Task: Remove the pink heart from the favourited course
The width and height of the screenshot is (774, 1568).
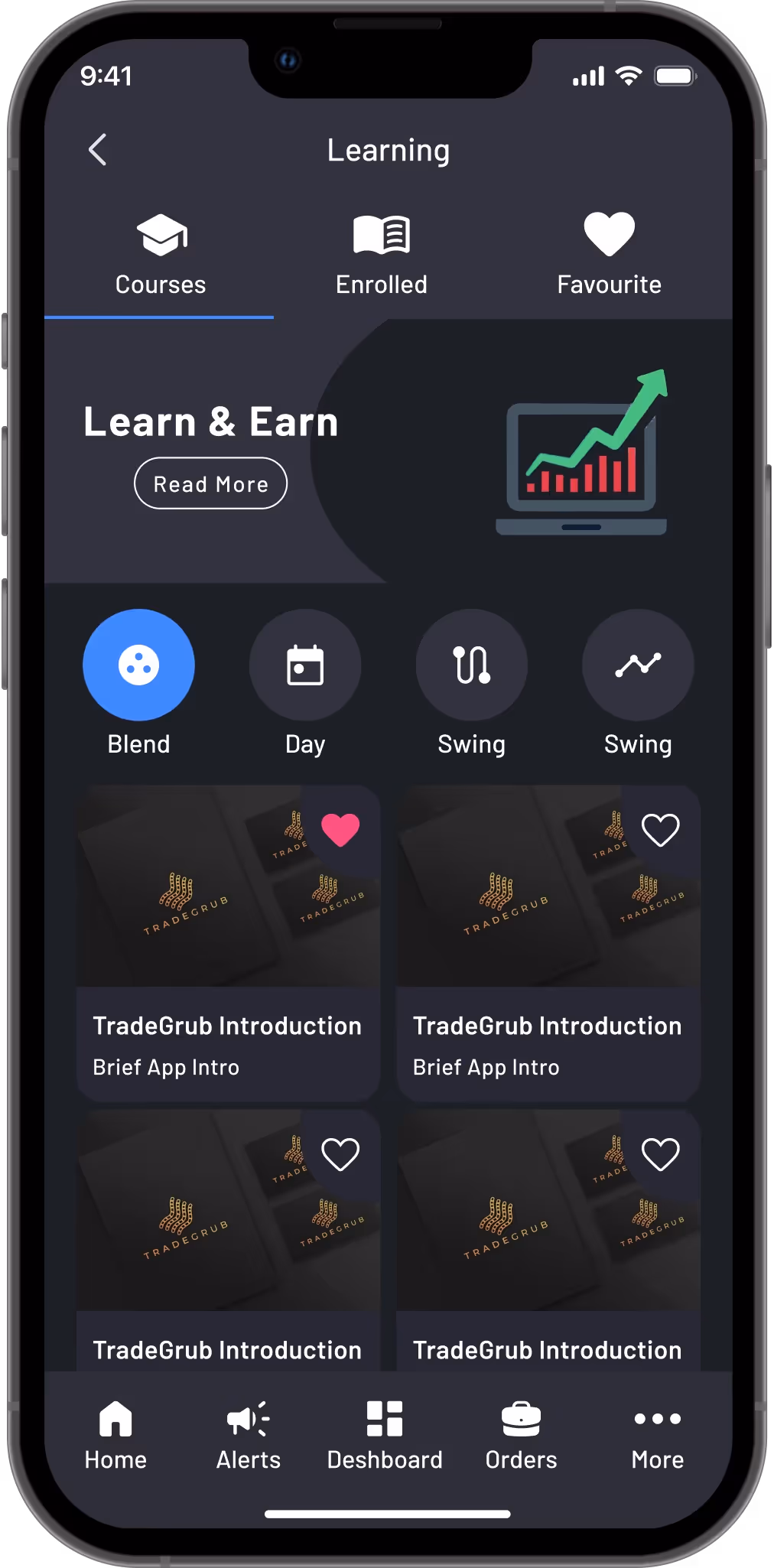Action: (x=340, y=830)
